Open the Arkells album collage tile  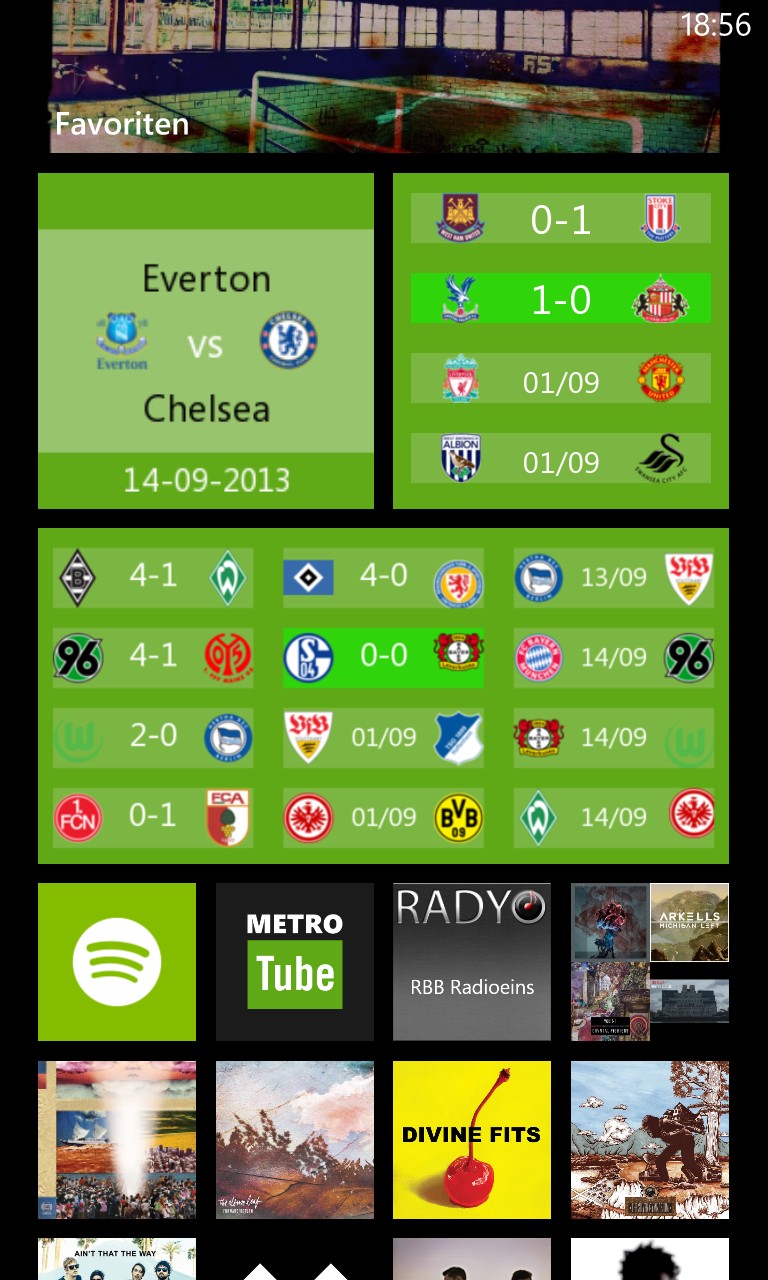coord(650,962)
